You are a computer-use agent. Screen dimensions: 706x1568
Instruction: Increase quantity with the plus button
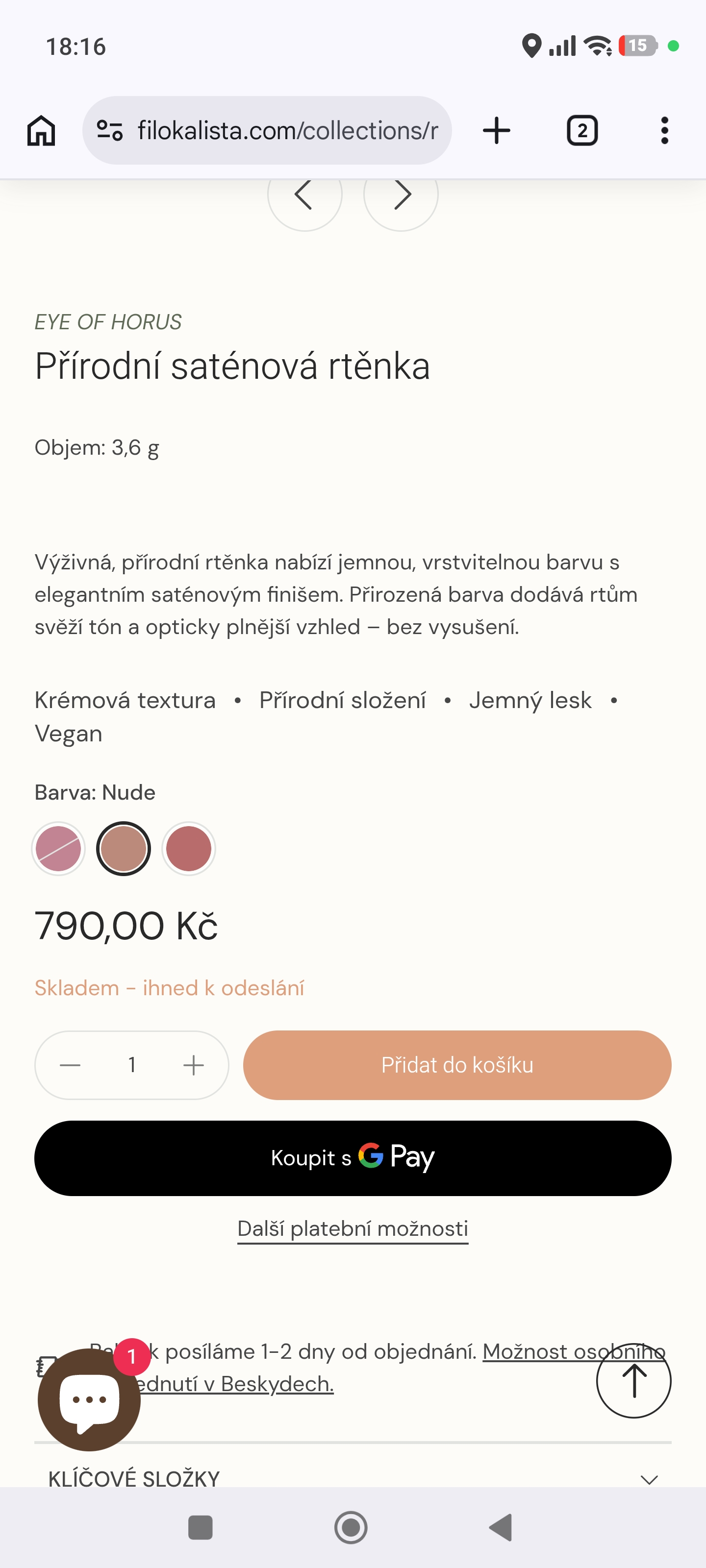[194, 1065]
